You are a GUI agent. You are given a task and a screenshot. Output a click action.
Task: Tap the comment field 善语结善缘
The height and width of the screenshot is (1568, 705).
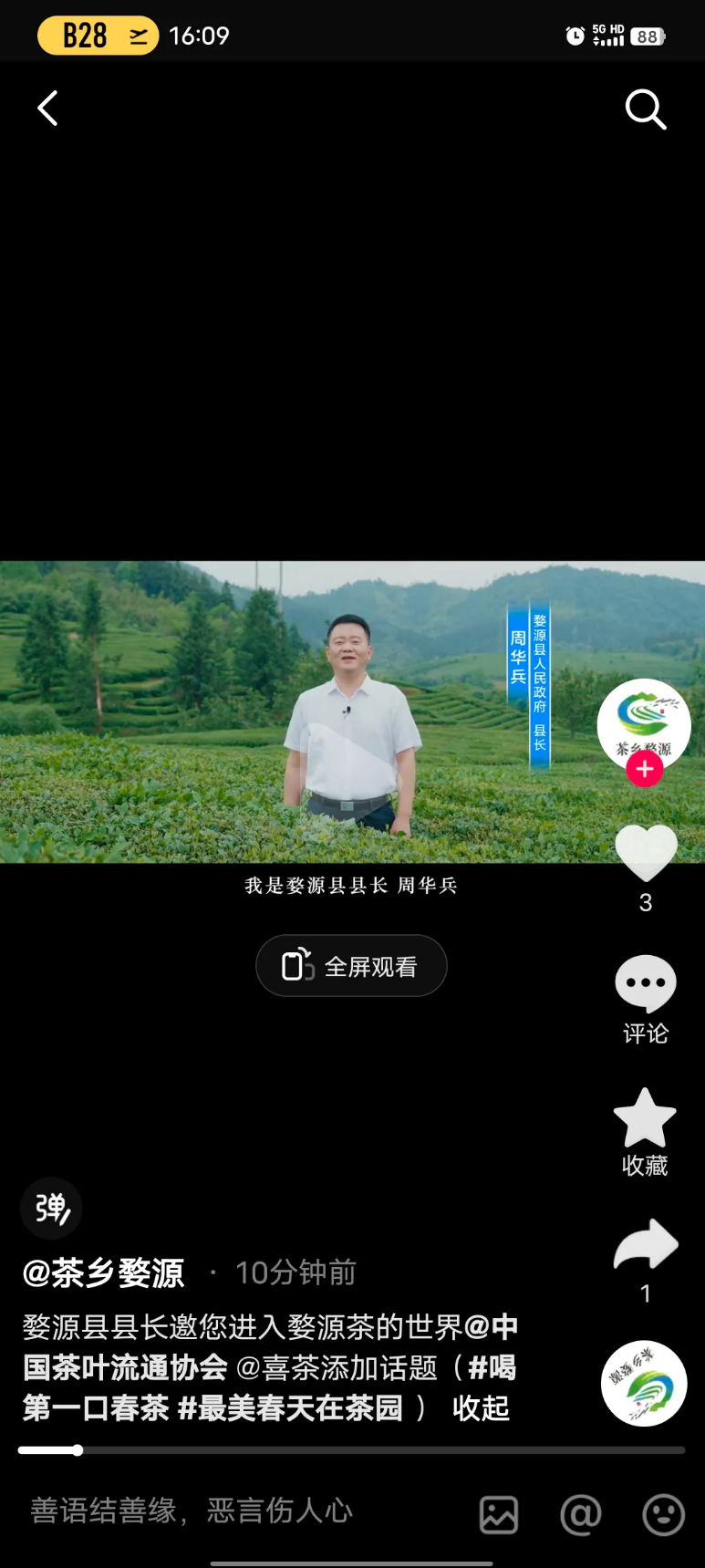[x=192, y=1511]
